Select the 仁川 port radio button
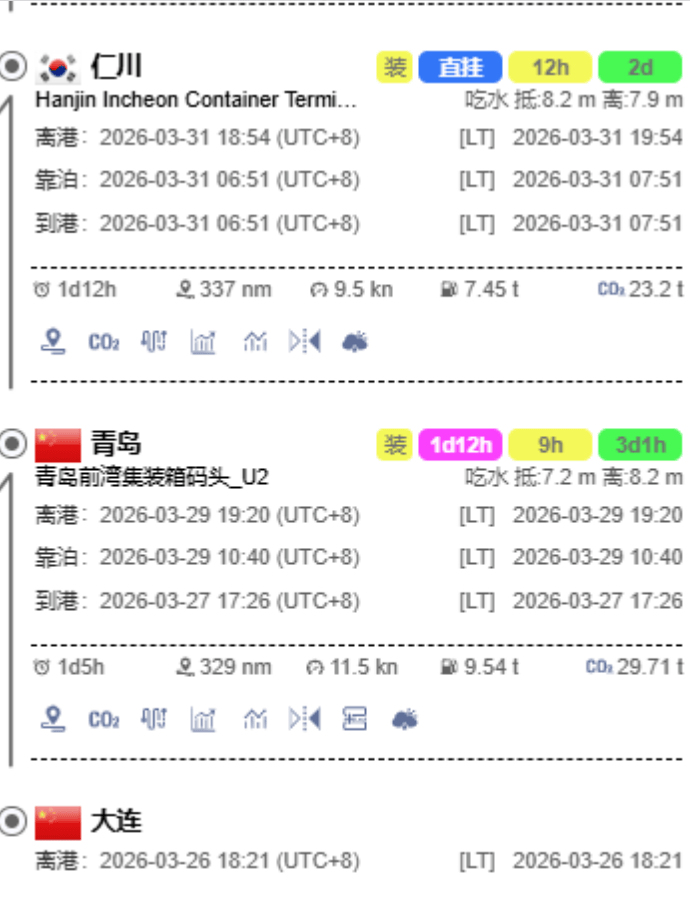Viewport: 690px width, 924px height. 12,67
